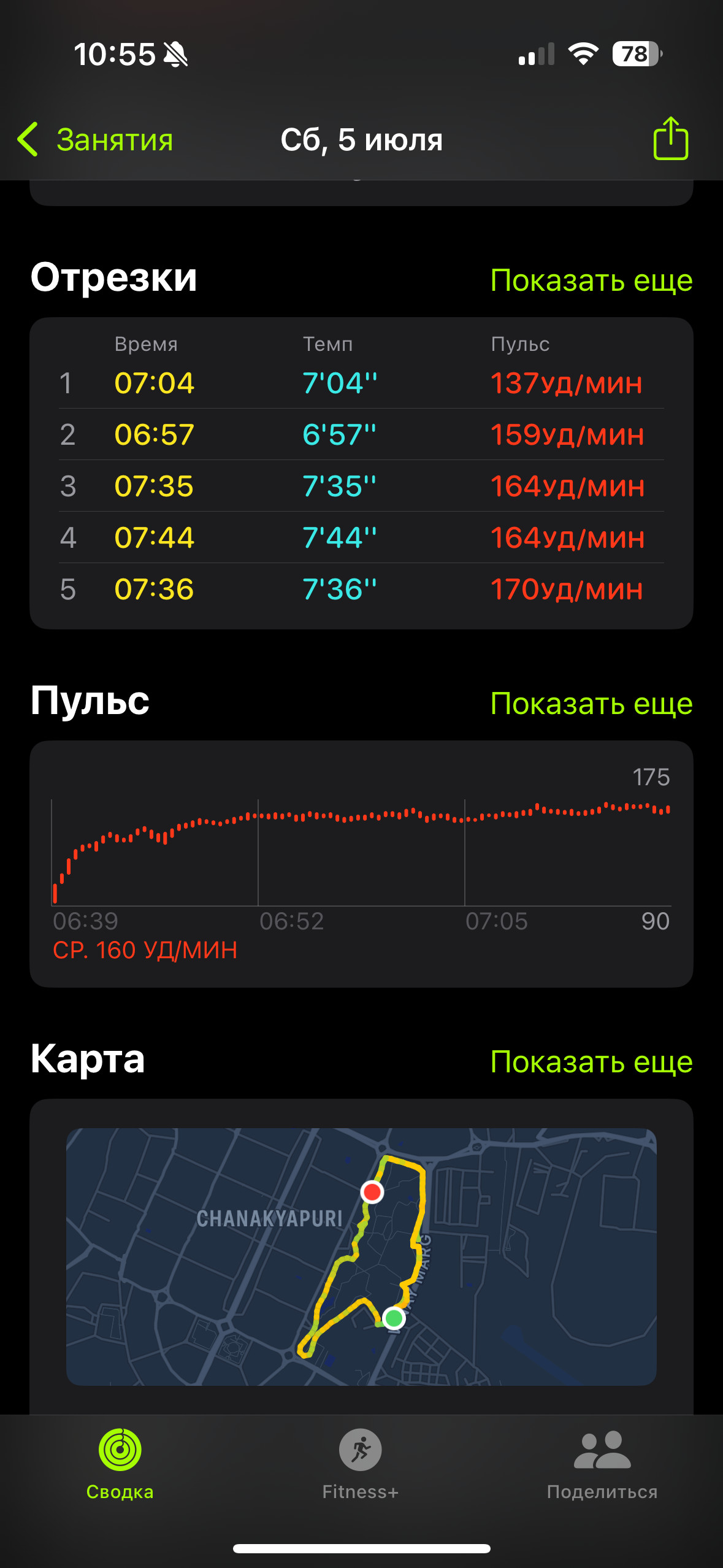Show more for Отрезки section
This screenshot has width=723, height=1568.
click(x=591, y=280)
